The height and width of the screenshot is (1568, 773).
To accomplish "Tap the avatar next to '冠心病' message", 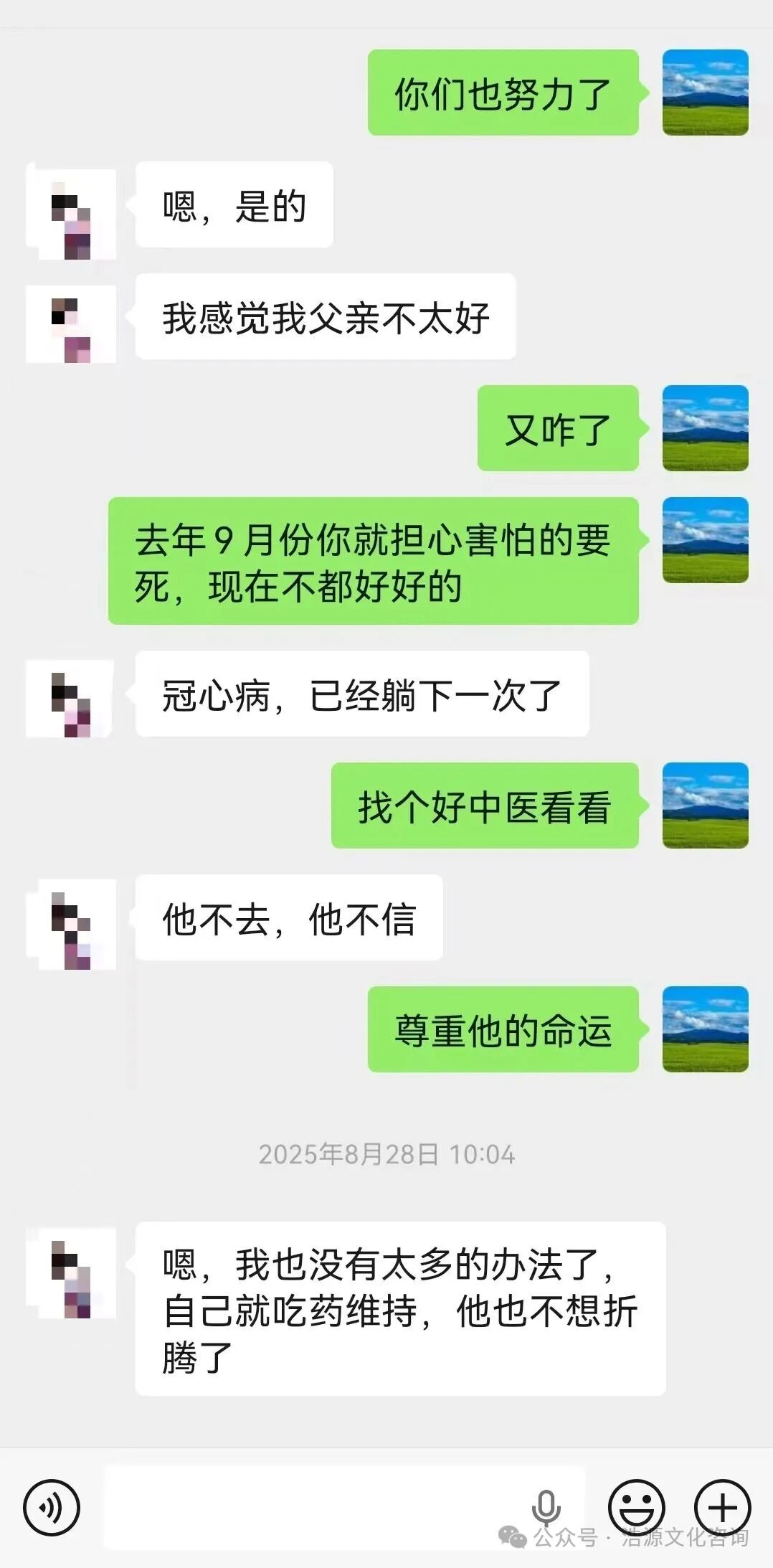I will [x=70, y=699].
